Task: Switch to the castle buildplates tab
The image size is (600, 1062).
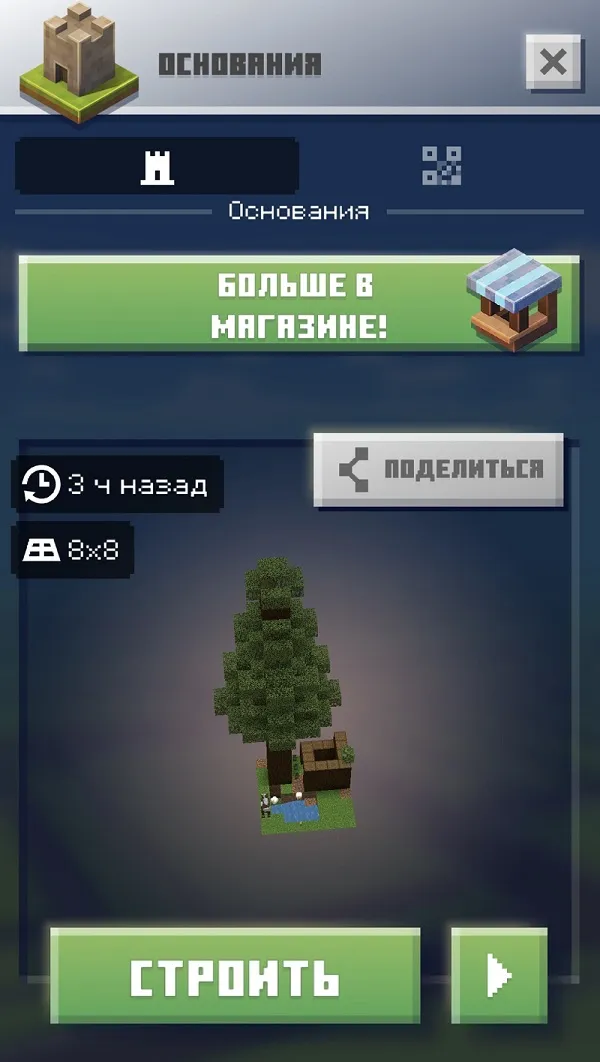Action: pyautogui.click(x=157, y=166)
